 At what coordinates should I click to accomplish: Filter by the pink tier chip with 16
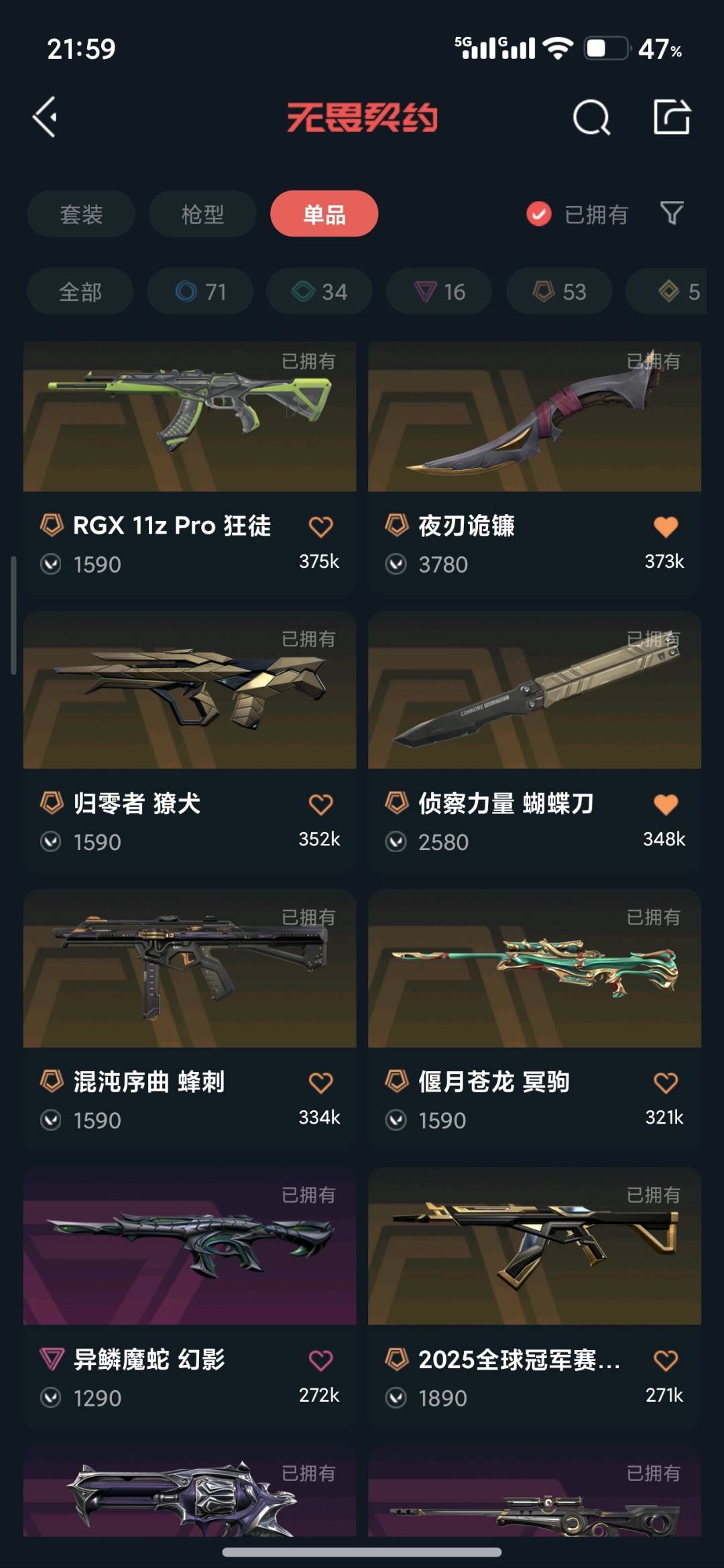(439, 292)
